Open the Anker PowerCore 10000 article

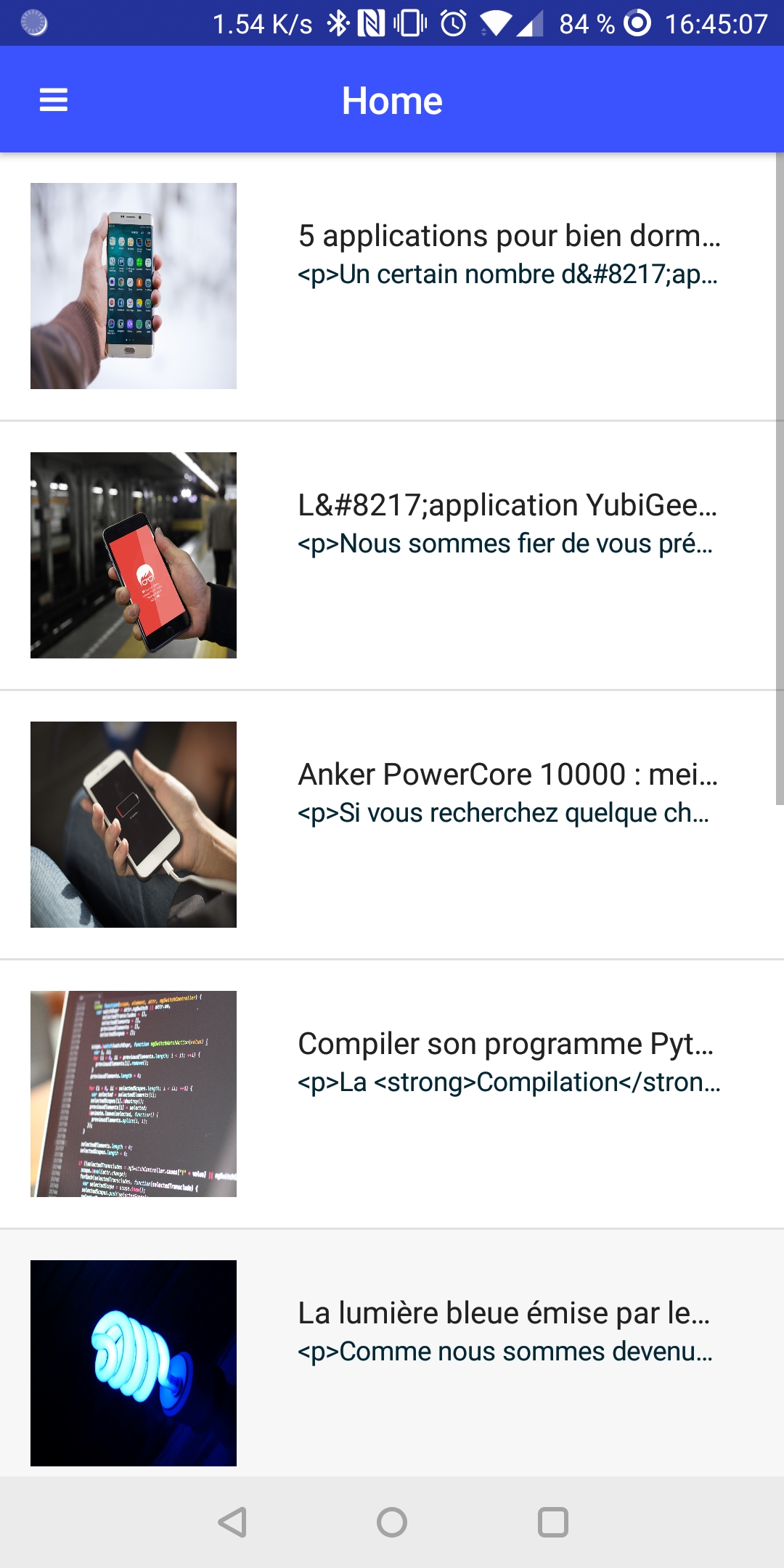pyautogui.click(x=507, y=775)
